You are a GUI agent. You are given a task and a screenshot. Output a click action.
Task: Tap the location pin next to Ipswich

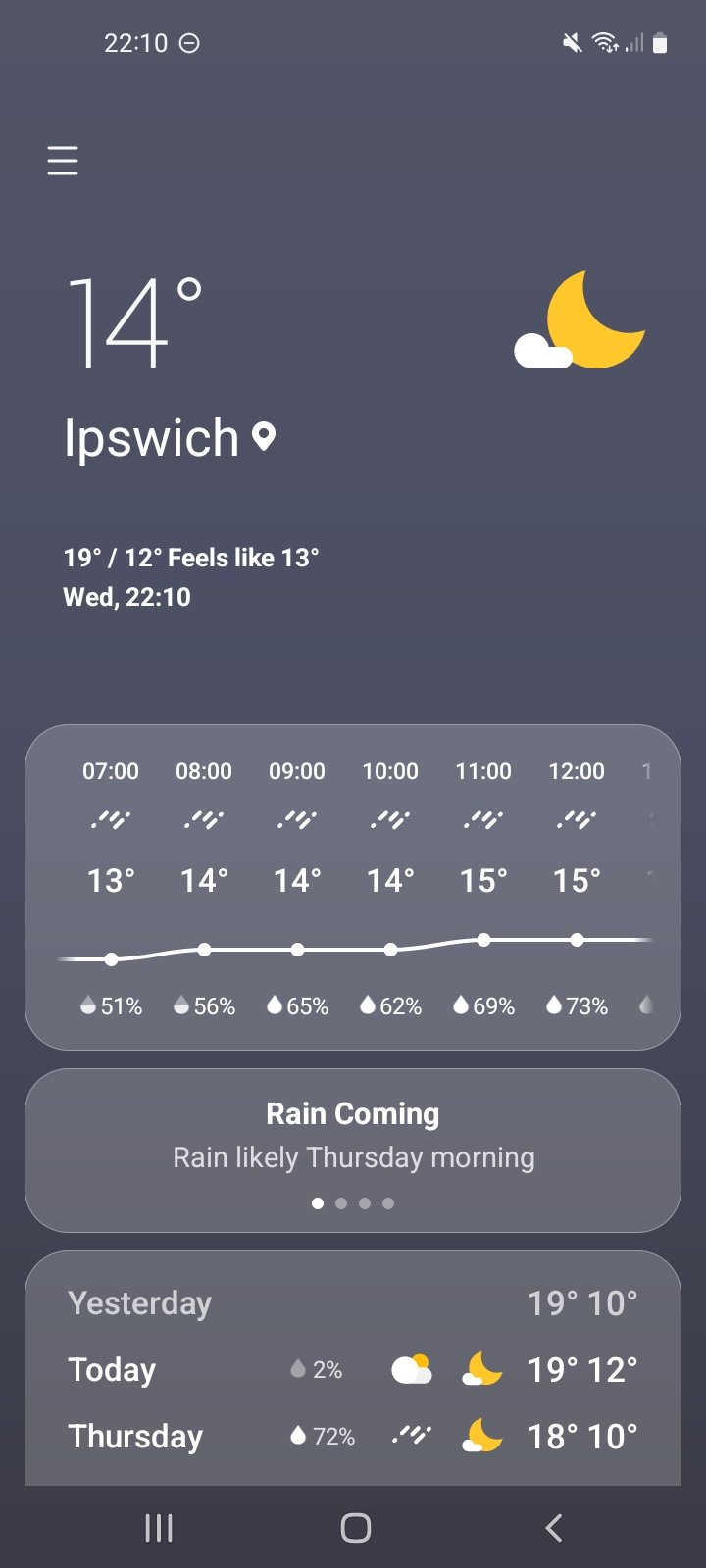click(x=264, y=436)
